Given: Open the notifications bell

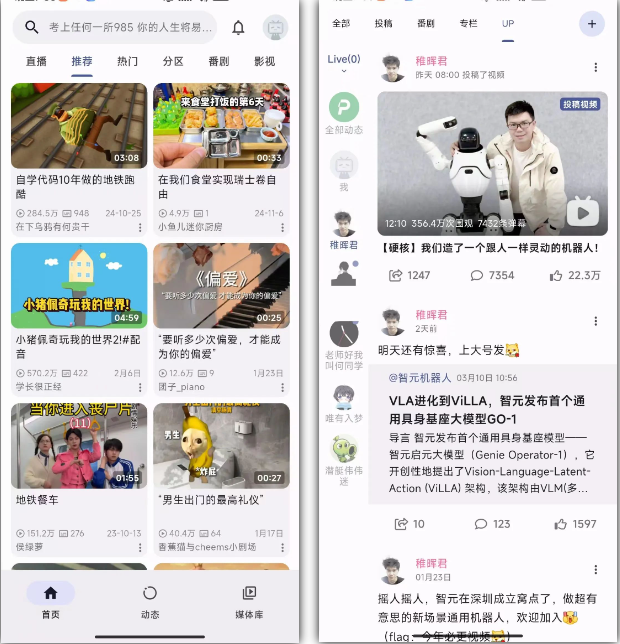Looking at the screenshot, I should tap(238, 28).
